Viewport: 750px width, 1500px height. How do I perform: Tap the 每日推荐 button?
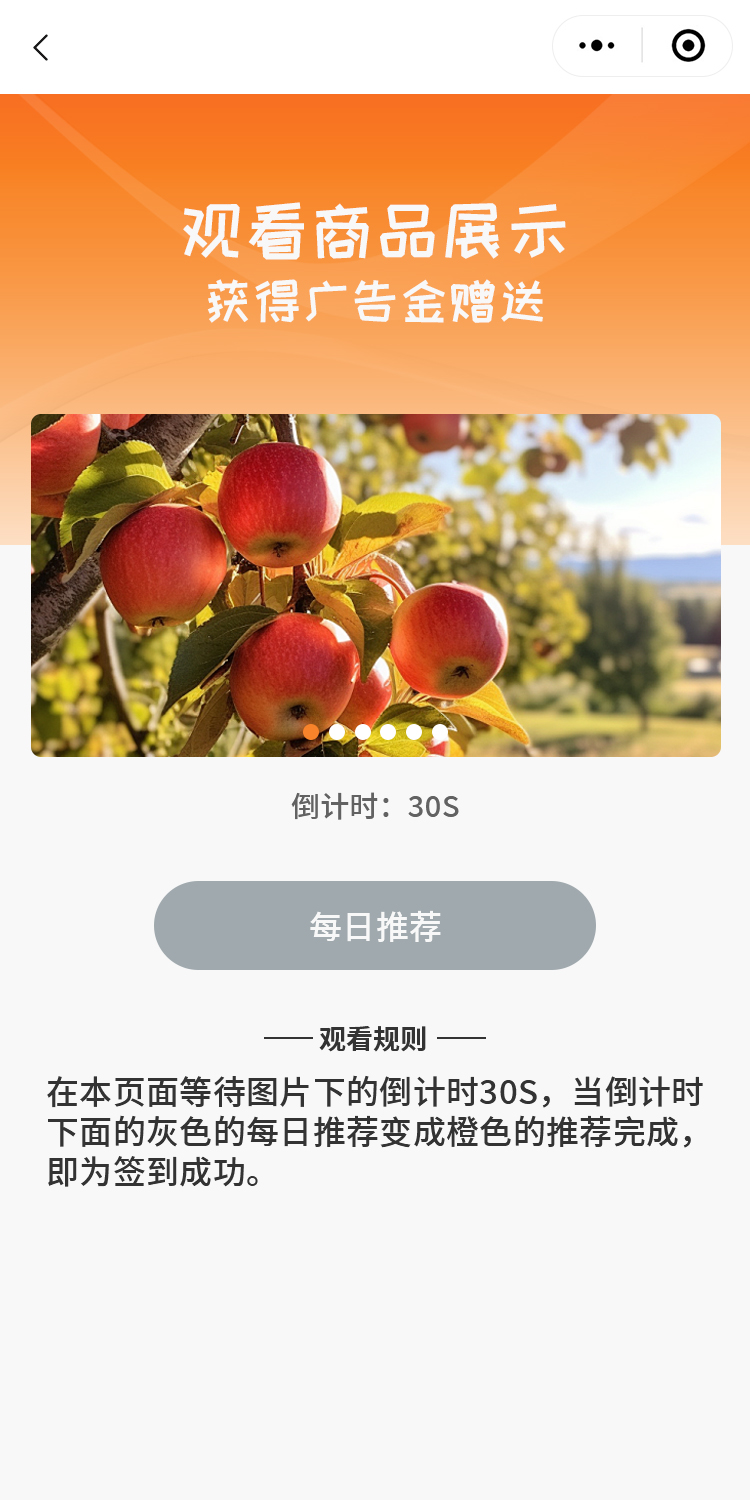pos(375,926)
